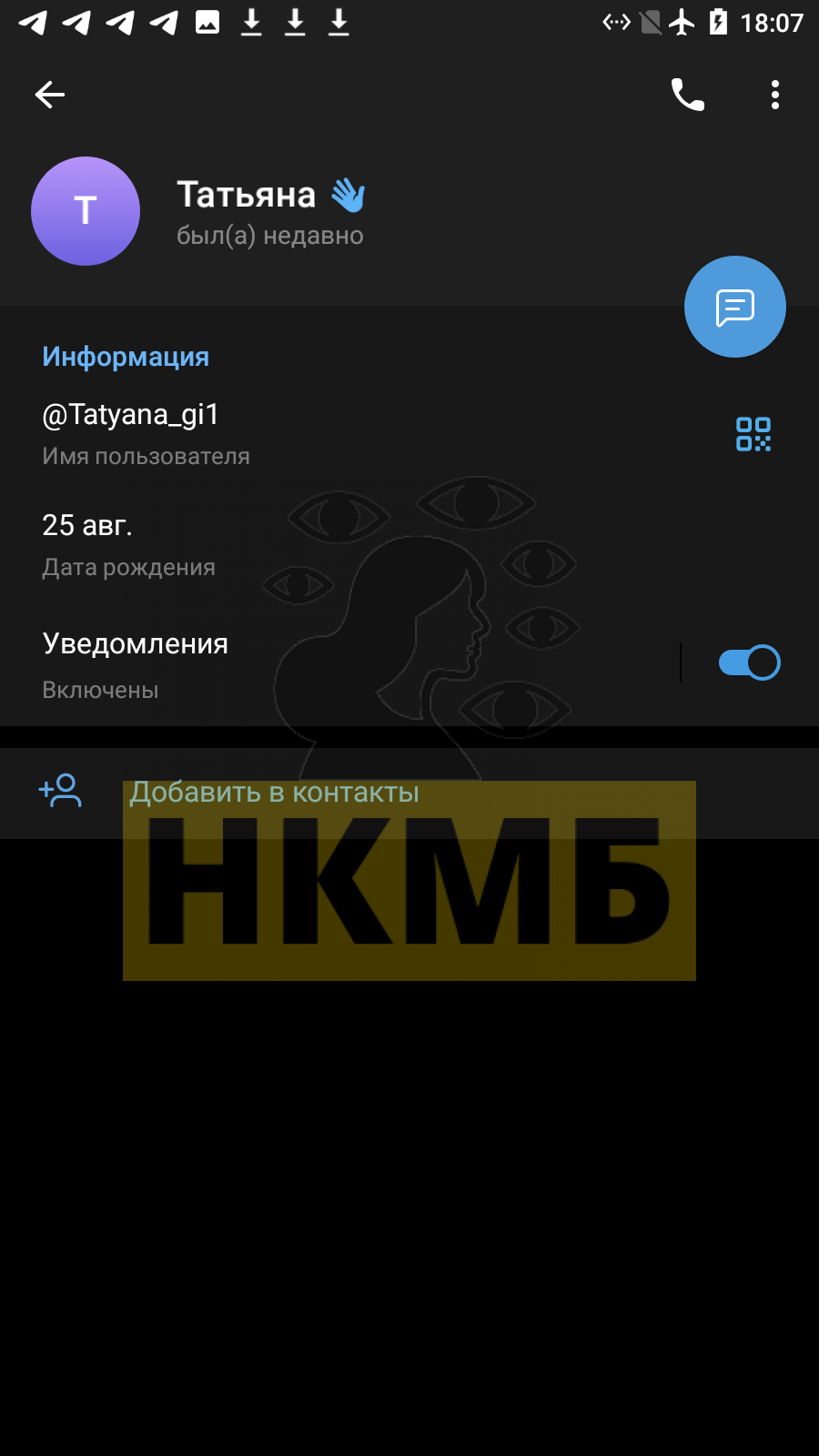Screen dimensions: 819x1456
Task: Tap the 25 авг. birthday row
Action: [409, 545]
